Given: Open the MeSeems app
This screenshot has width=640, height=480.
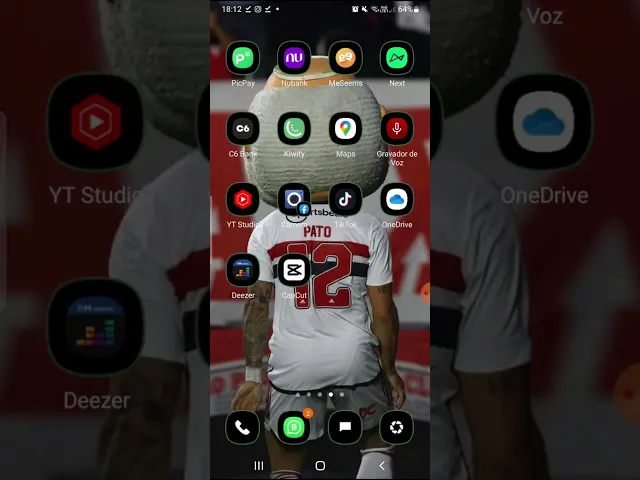Looking at the screenshot, I should tap(345, 58).
